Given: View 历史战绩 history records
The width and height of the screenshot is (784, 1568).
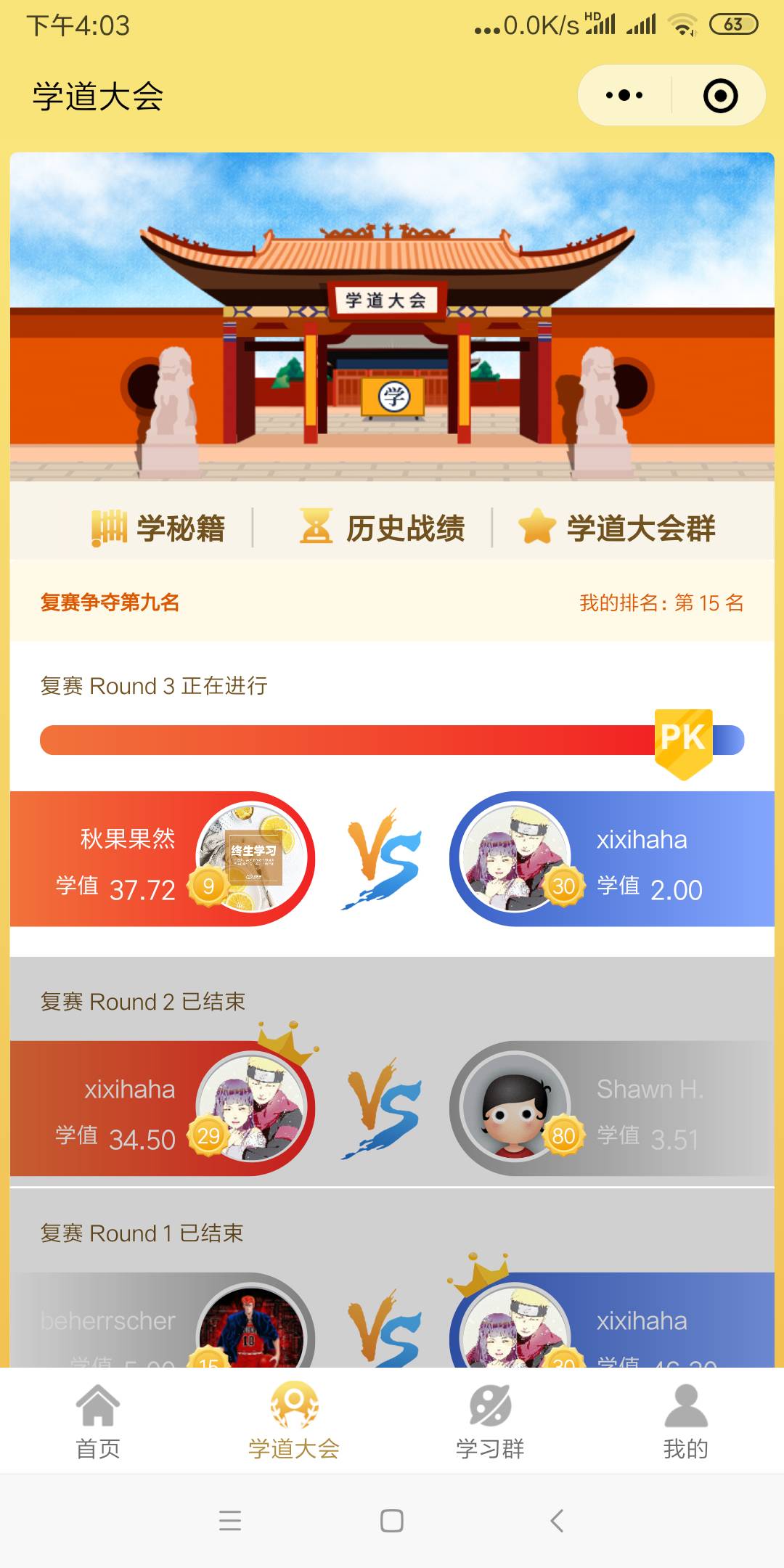Looking at the screenshot, I should (383, 528).
